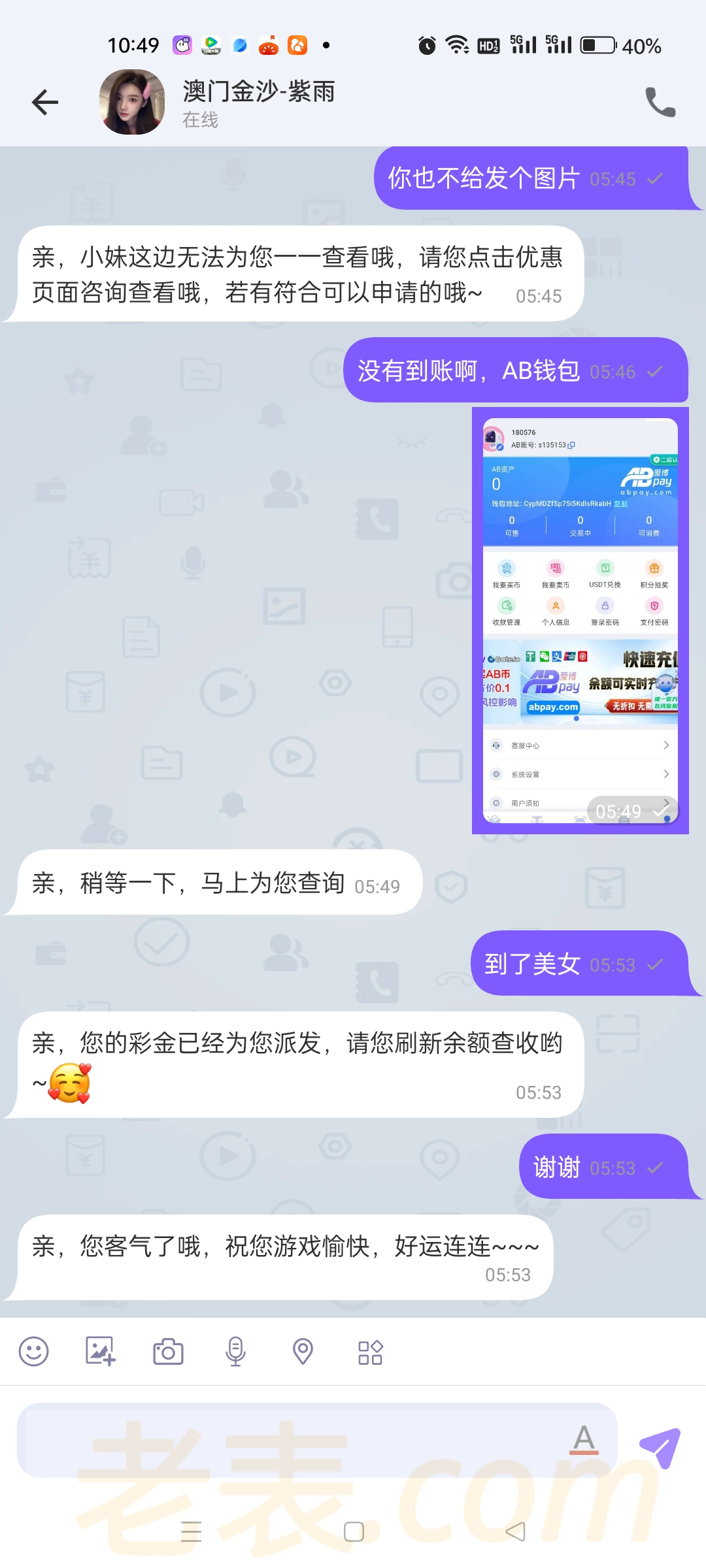Open 澳门金沙-紫雨's profile avatar
Screen dimensions: 706x1568
click(132, 103)
